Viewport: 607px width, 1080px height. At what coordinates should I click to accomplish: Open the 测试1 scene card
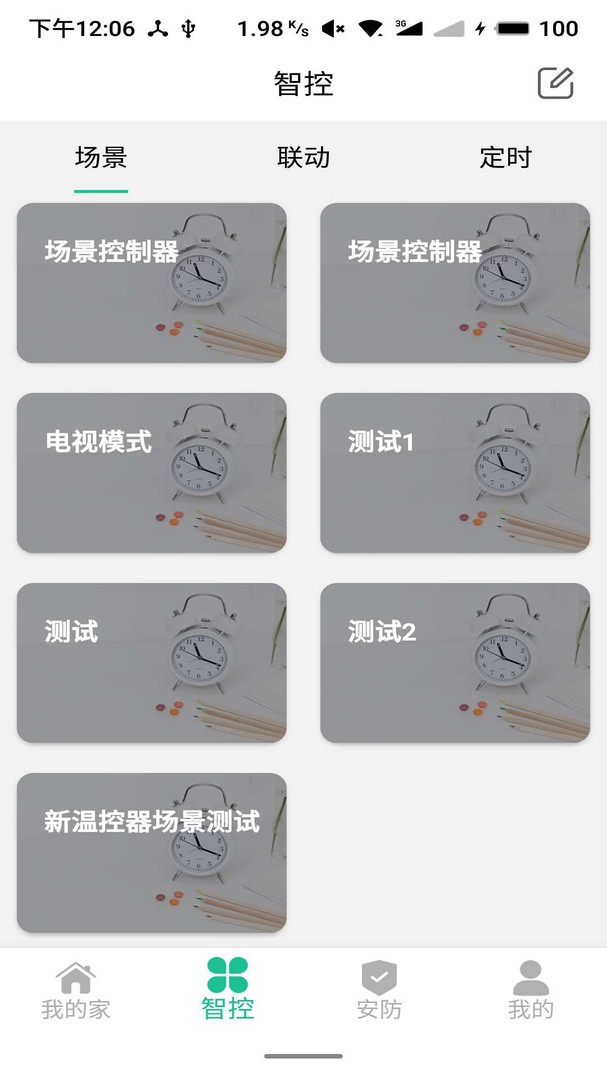pos(455,473)
